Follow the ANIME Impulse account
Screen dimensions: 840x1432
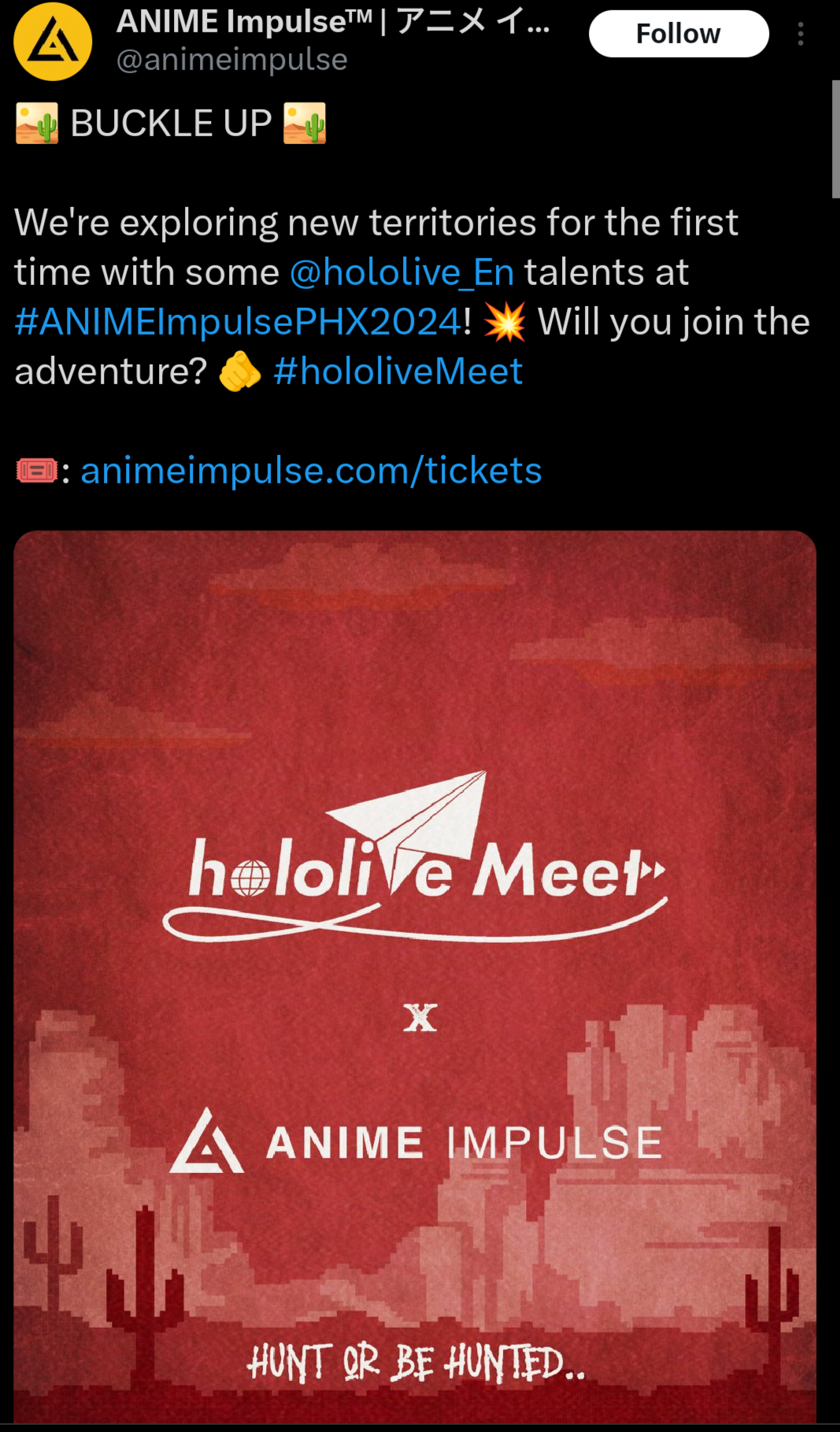tap(679, 34)
